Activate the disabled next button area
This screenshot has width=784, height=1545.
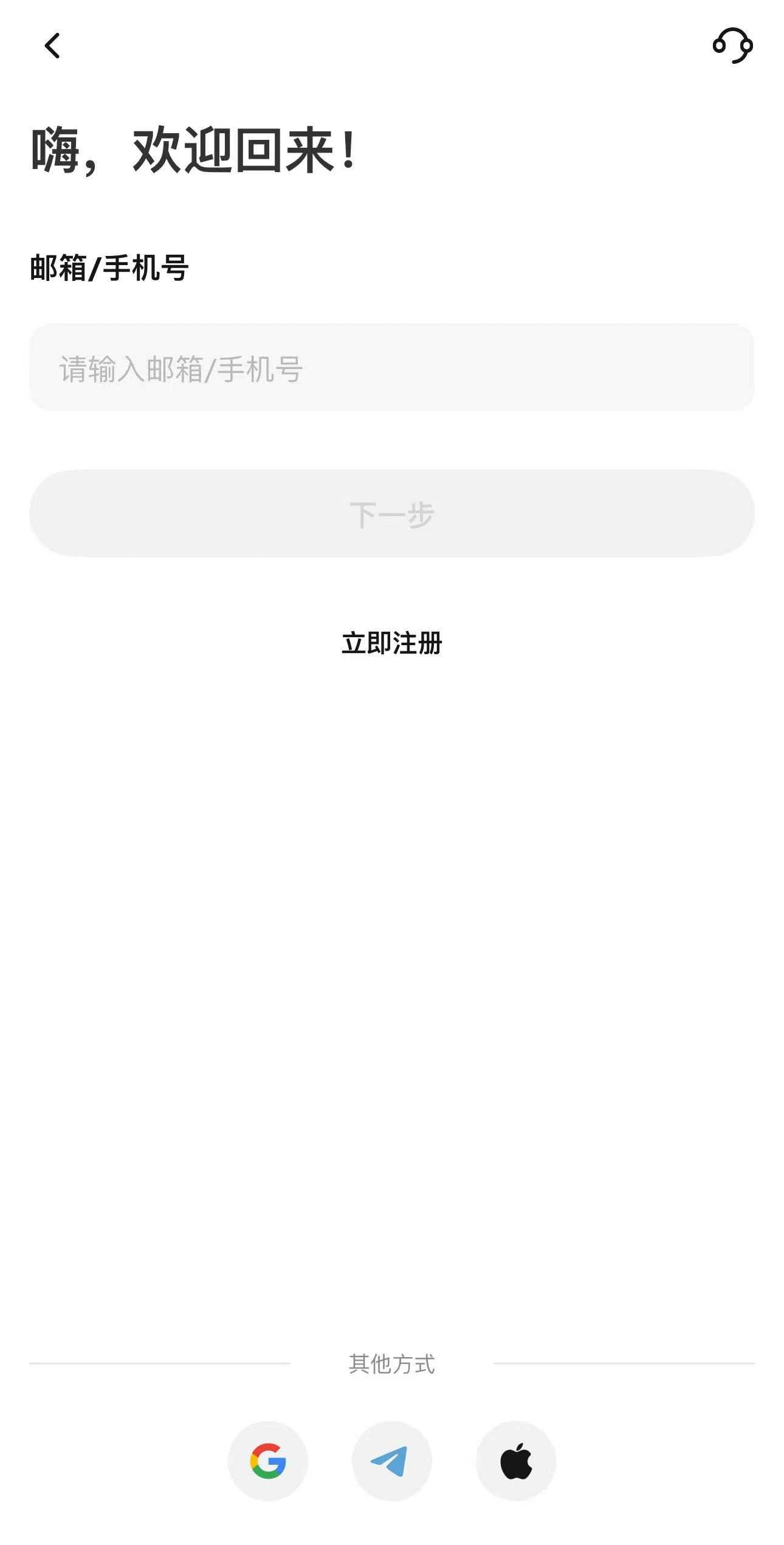pos(392,513)
